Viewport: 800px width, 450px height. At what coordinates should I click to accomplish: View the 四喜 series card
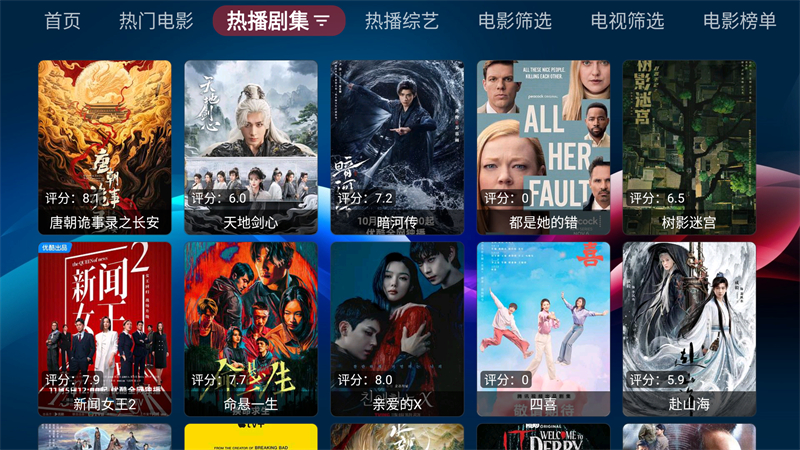click(x=543, y=329)
